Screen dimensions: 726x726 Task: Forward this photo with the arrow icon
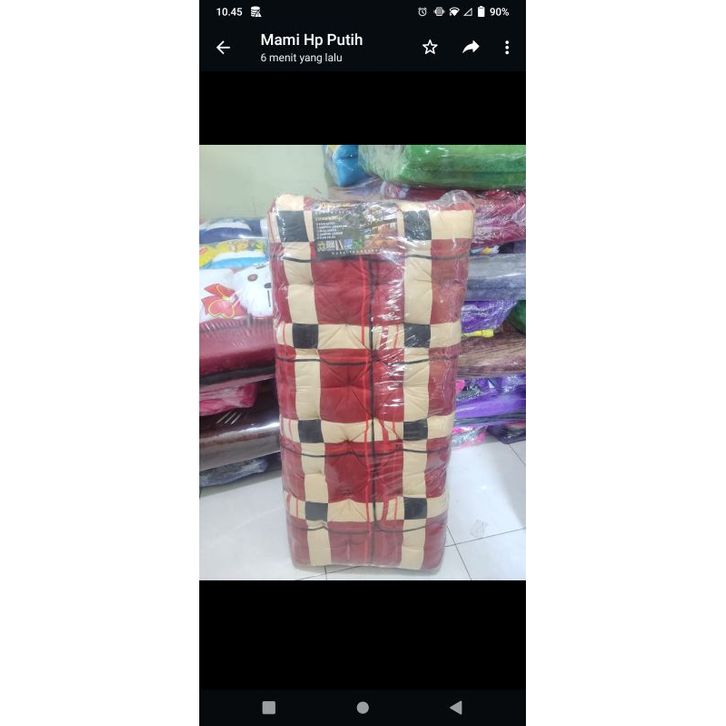click(471, 47)
